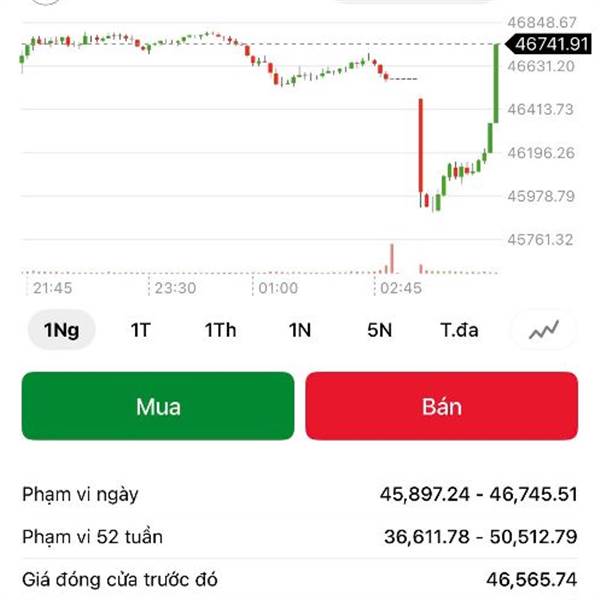Tap the red Bán button
600x600 pixels.
click(x=441, y=406)
